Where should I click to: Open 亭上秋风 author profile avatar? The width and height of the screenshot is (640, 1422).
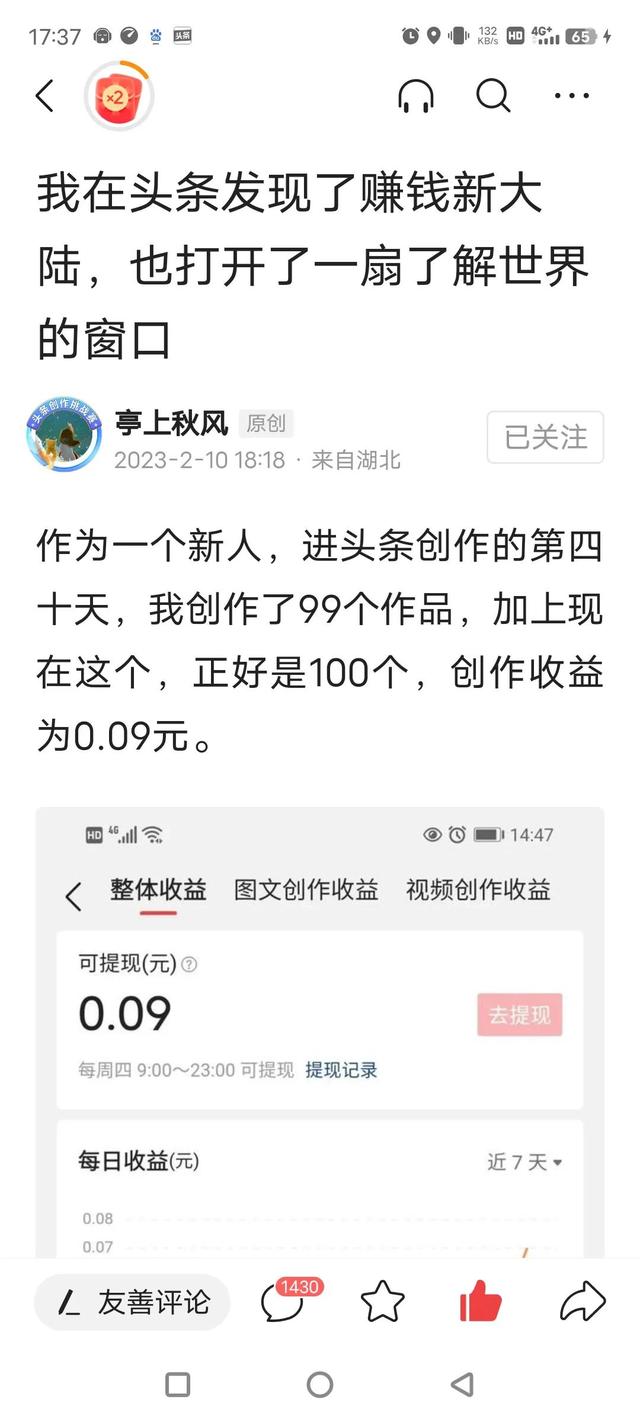64,437
